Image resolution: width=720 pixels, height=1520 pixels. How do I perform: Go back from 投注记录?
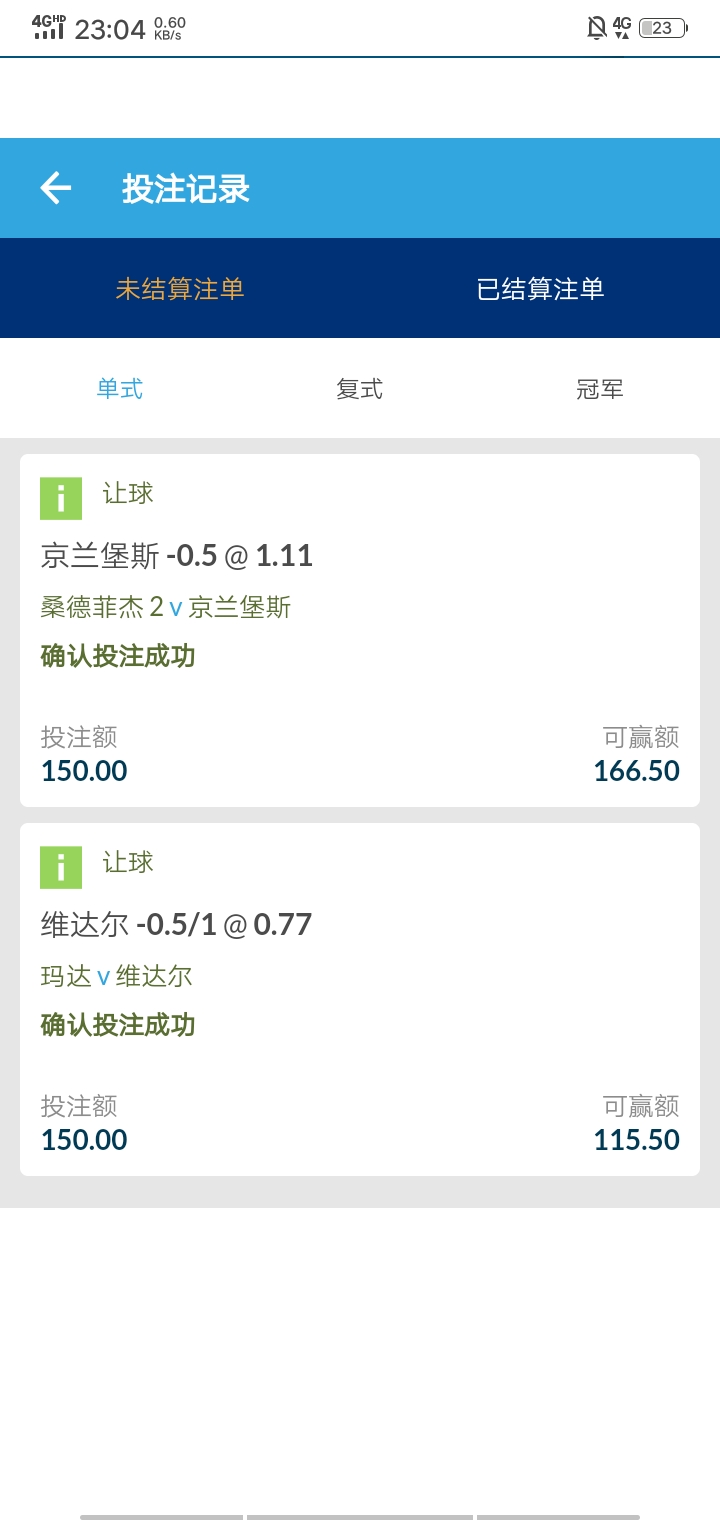pyautogui.click(x=55, y=188)
